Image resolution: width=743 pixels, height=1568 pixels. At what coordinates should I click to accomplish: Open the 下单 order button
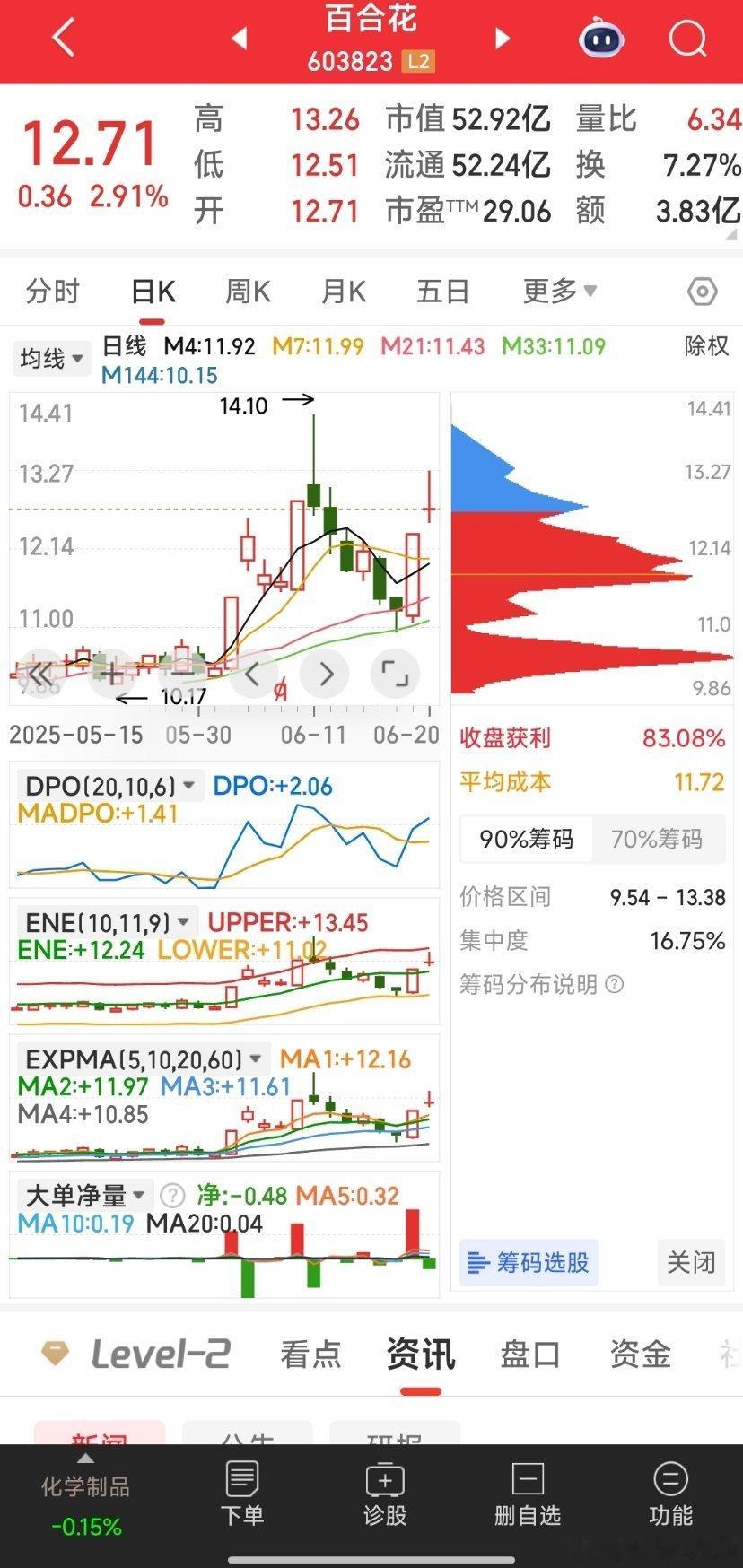point(242,1494)
